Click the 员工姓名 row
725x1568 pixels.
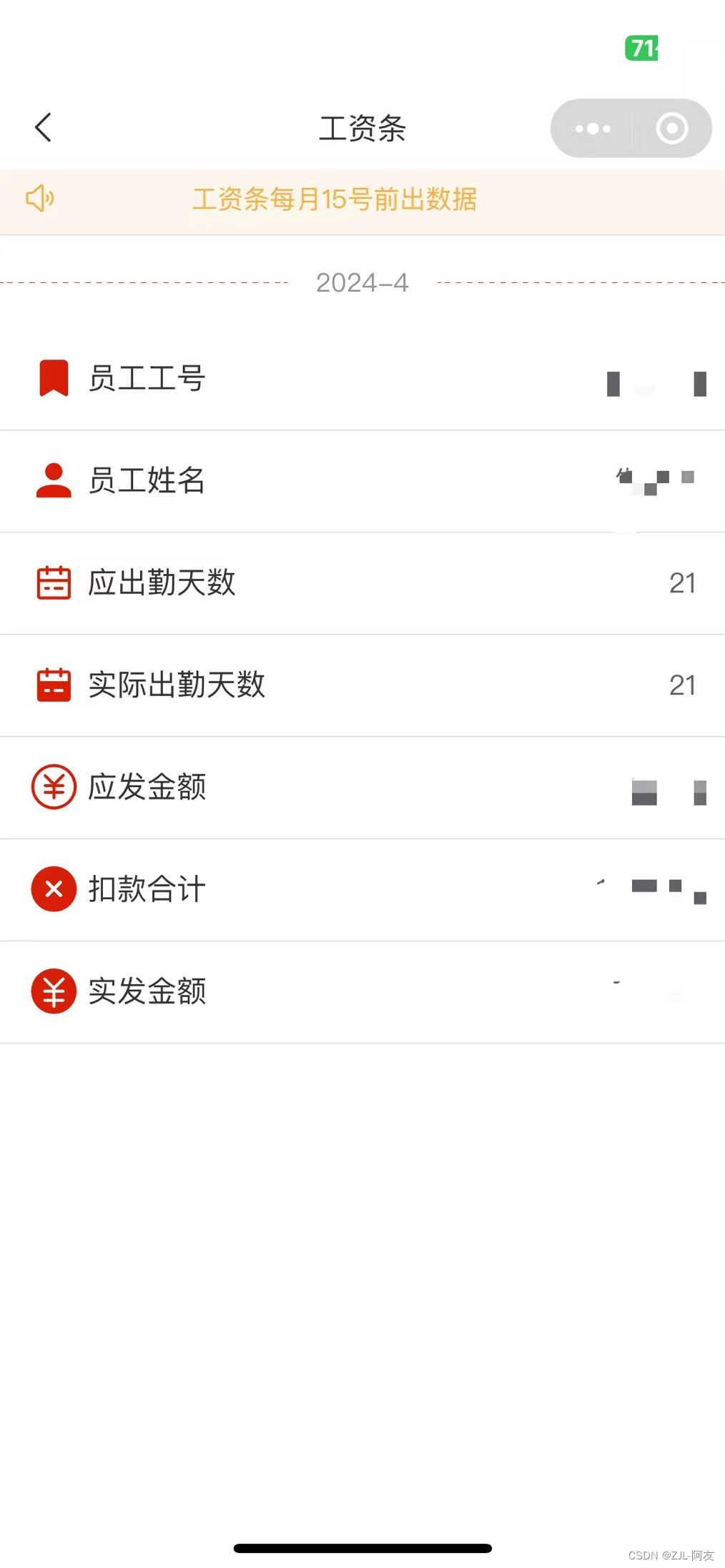click(x=362, y=480)
